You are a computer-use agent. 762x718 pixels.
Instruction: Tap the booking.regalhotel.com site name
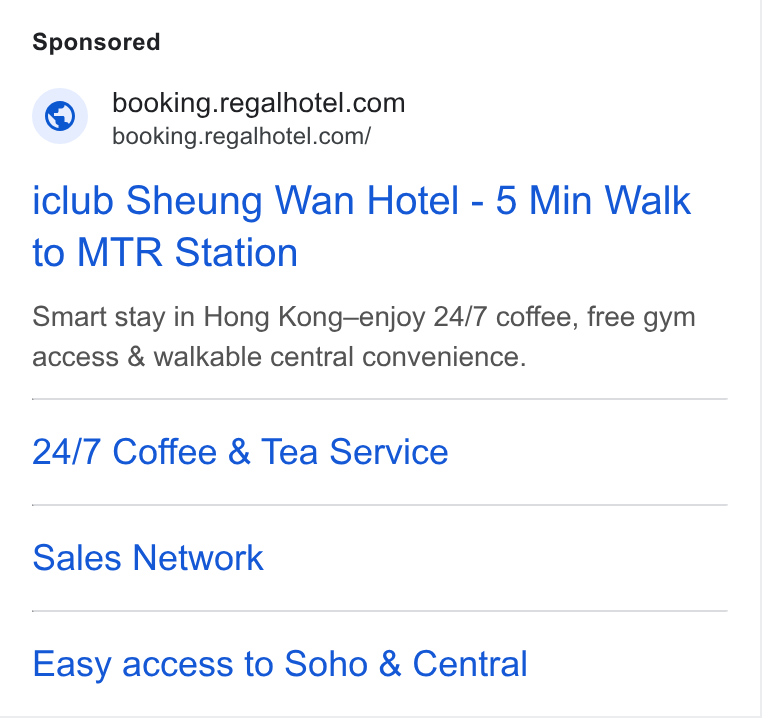coord(259,103)
